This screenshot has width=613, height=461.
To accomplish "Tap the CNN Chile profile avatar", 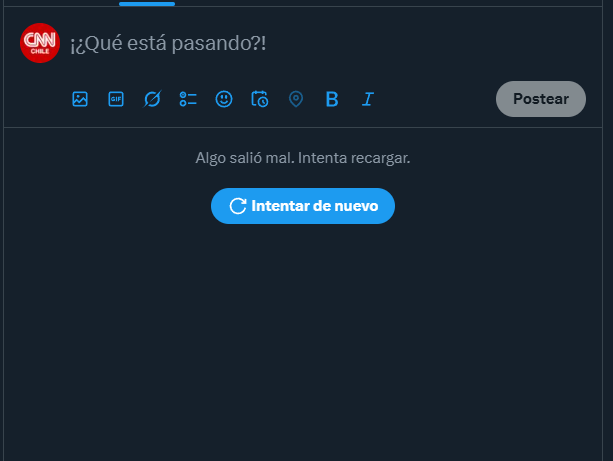I will 40,43.
